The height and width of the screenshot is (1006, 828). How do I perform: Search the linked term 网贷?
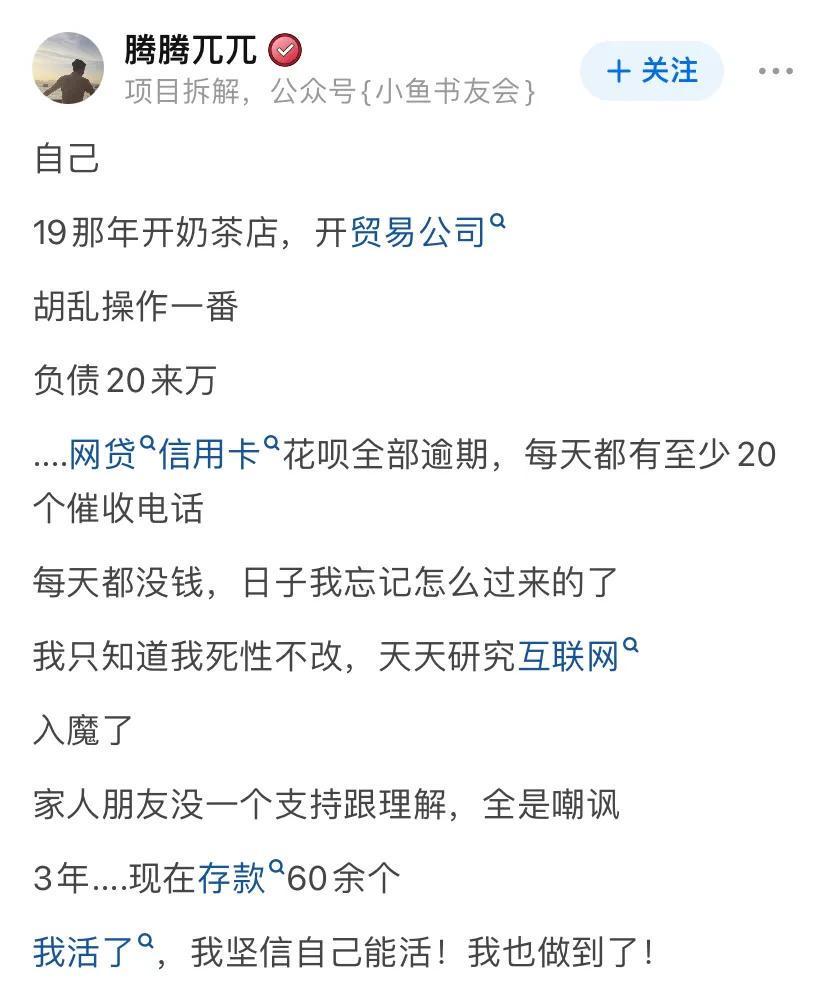tap(103, 456)
